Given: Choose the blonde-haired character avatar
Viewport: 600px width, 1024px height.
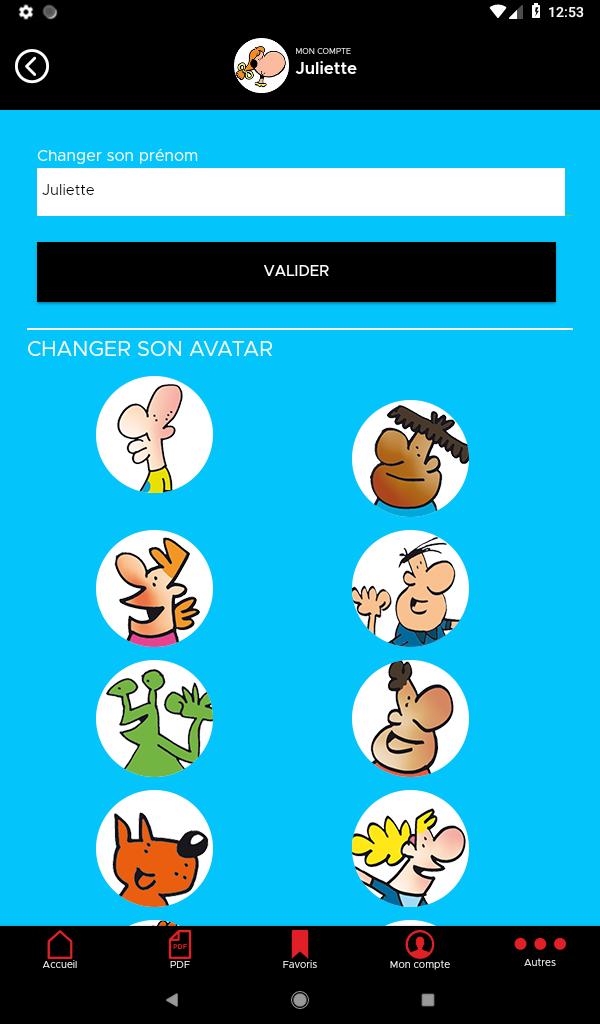Looking at the screenshot, I should 410,848.
